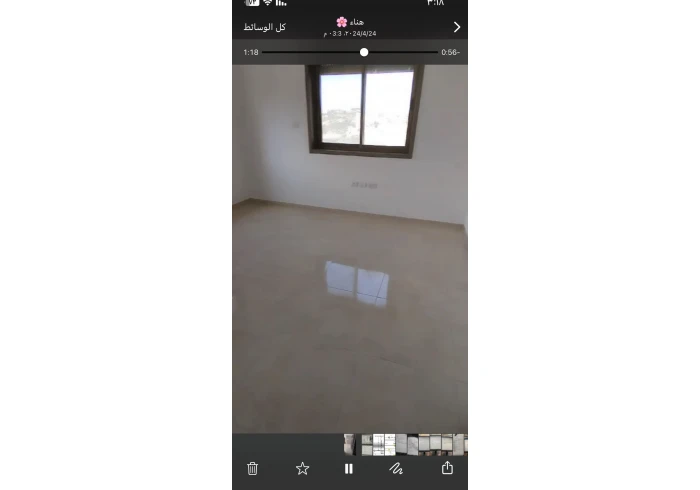
Task: Open All Media (كل الوسائط)
Action: (x=264, y=27)
